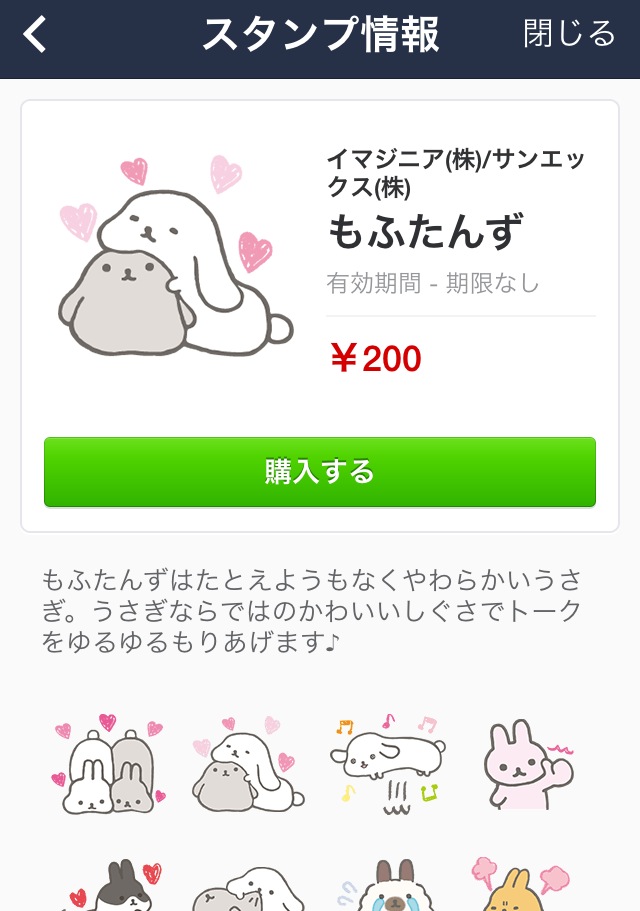
Task: Preview the pink waving rabbit sticker
Action: [527, 763]
